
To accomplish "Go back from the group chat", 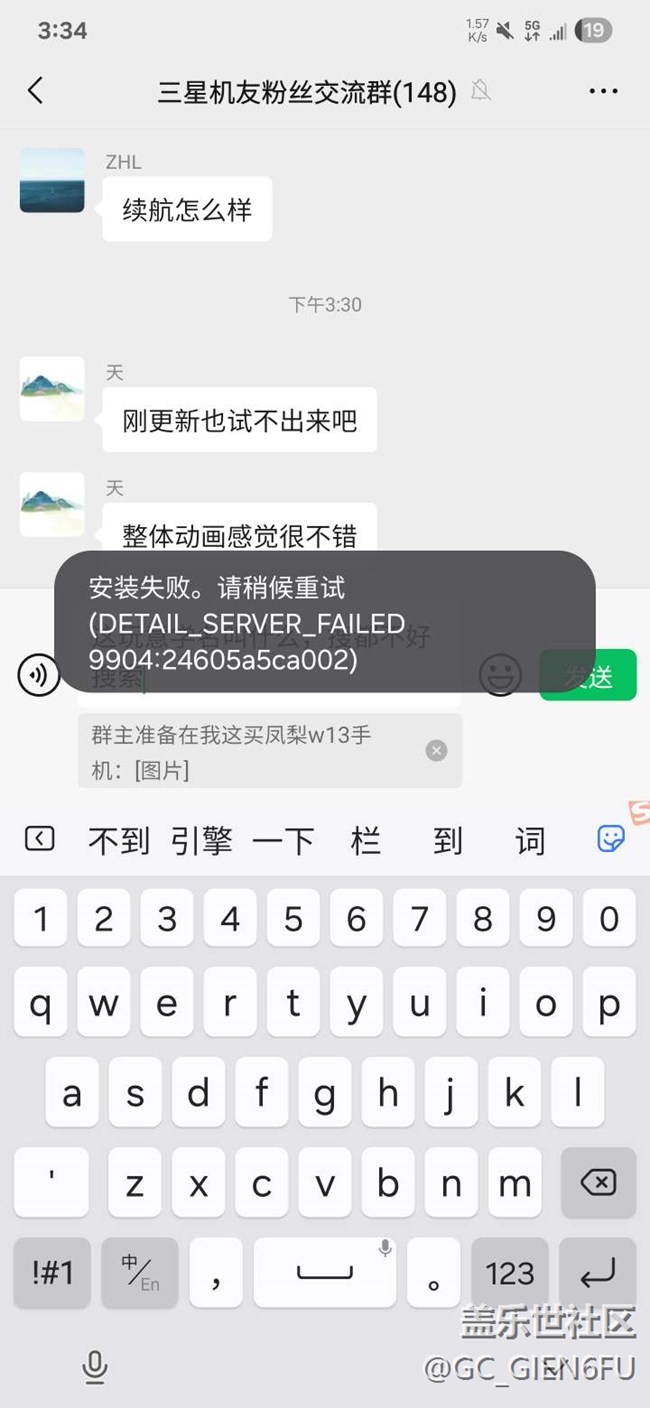I will tap(35, 91).
